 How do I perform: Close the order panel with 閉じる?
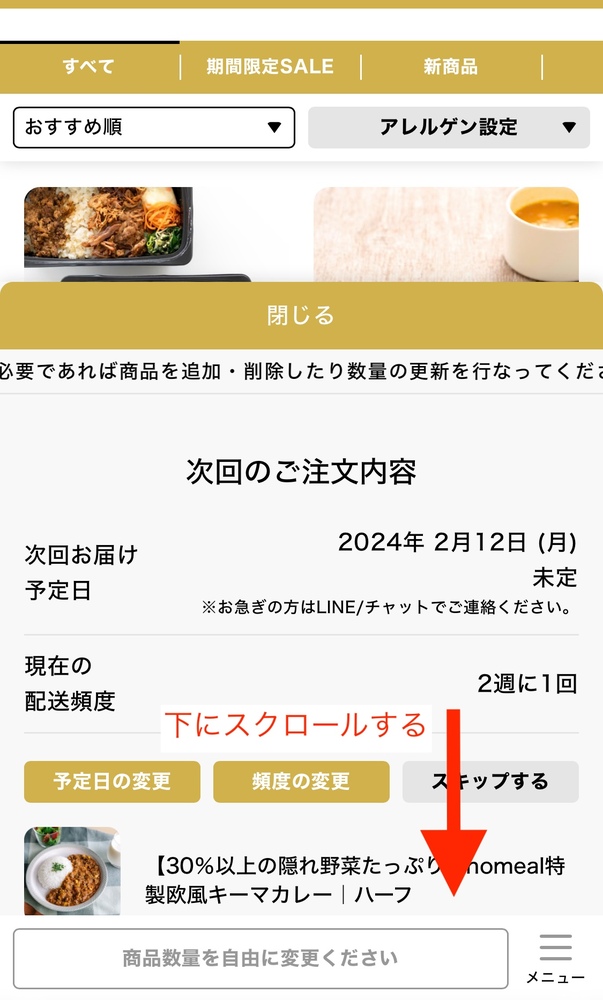click(301, 316)
